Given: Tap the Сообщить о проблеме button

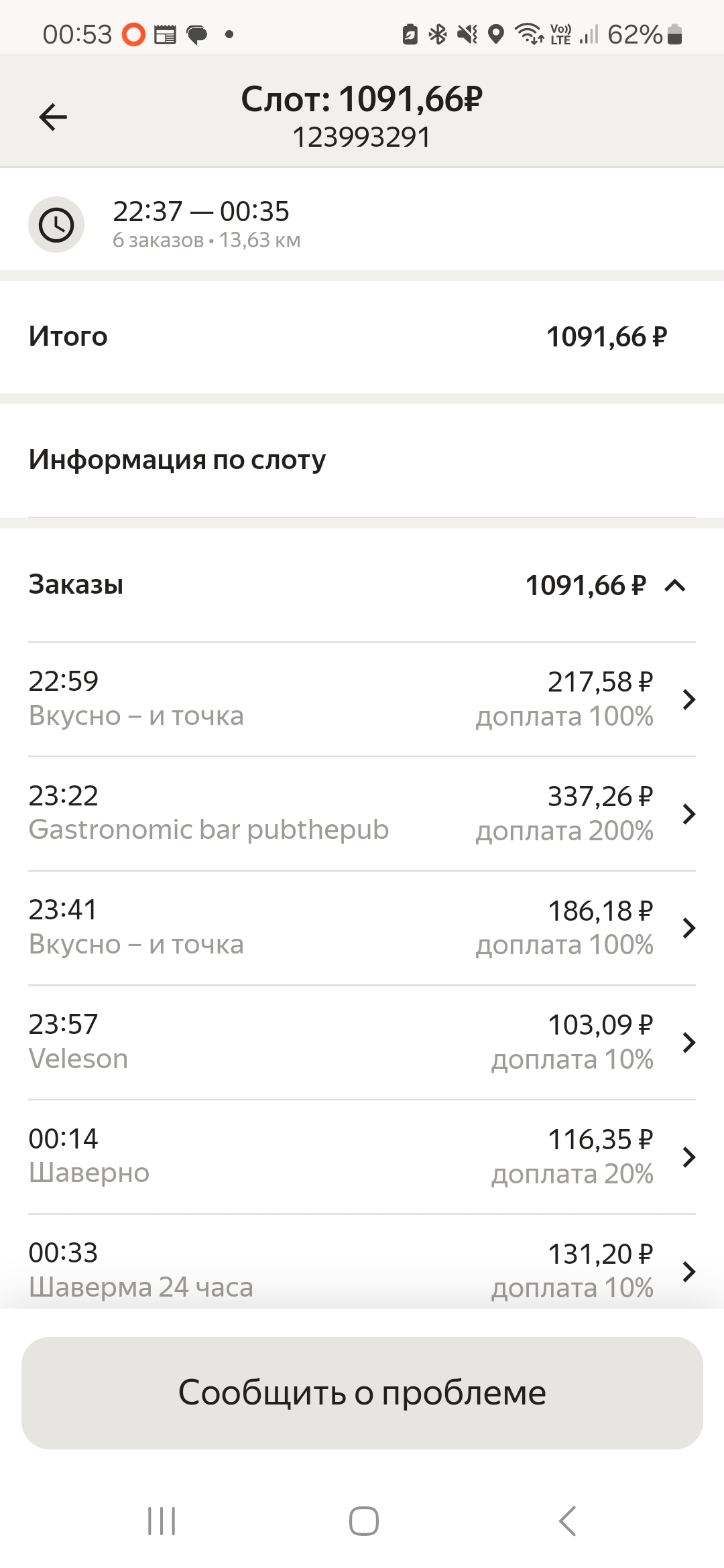Looking at the screenshot, I should tap(362, 1393).
